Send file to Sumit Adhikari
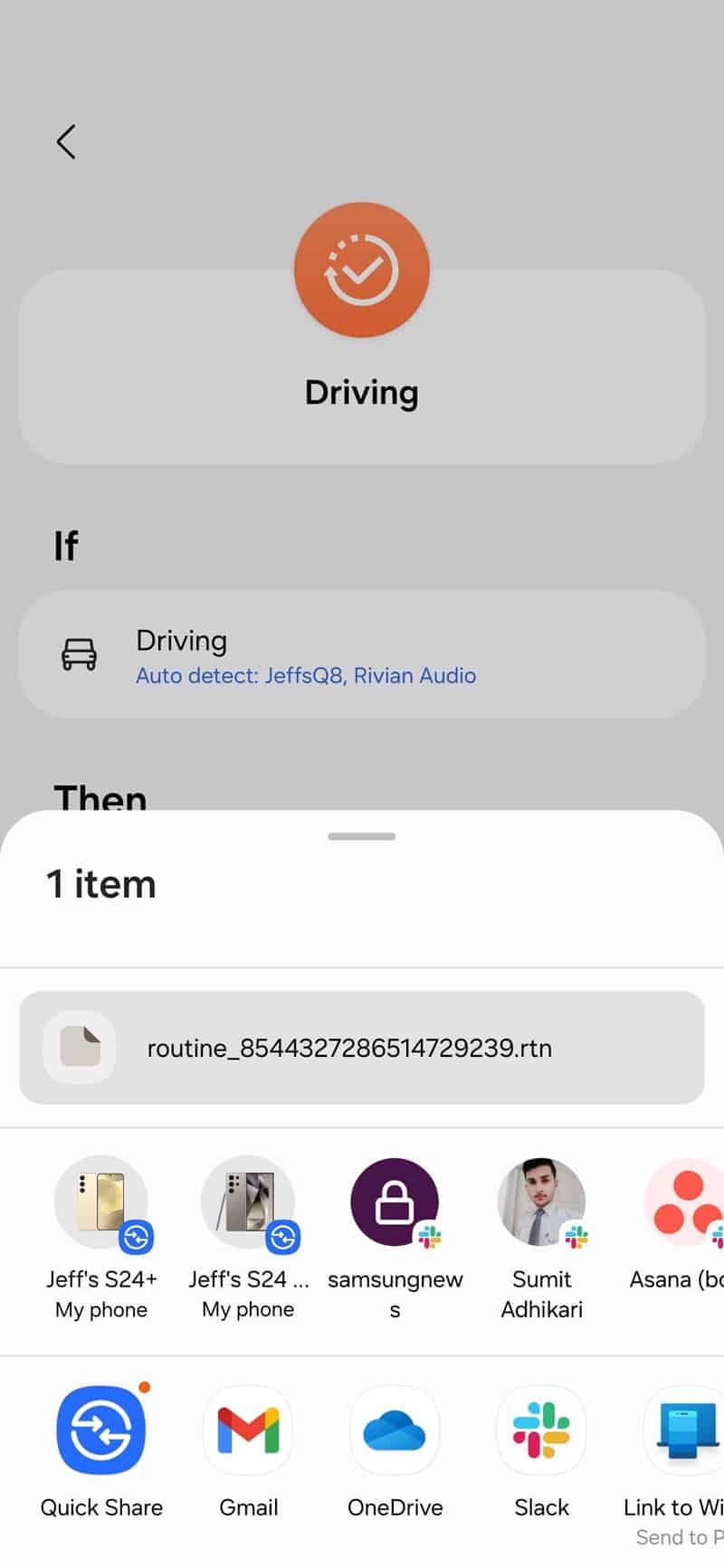 click(x=542, y=1238)
